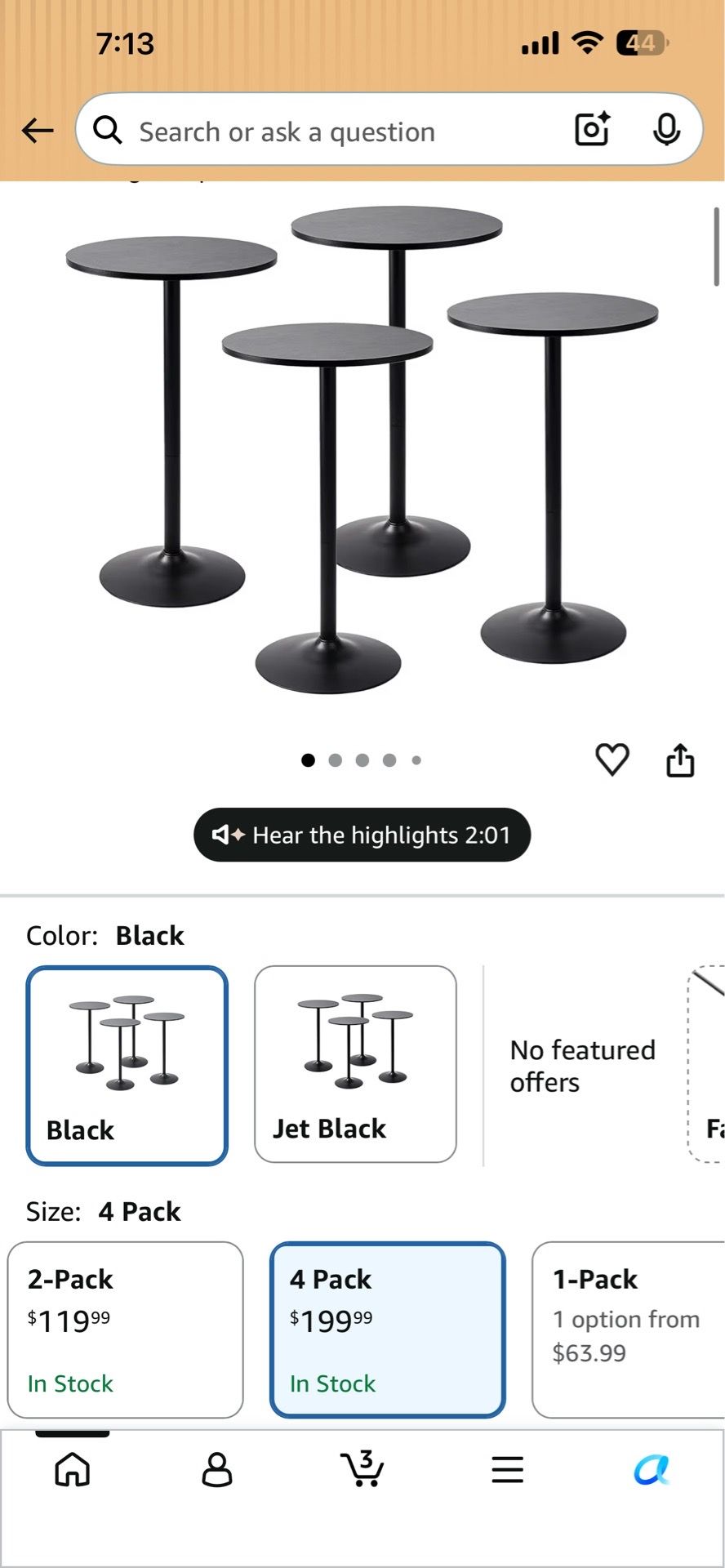725x1568 pixels.
Task: Select the 4 Pack size option
Action: (x=387, y=1330)
